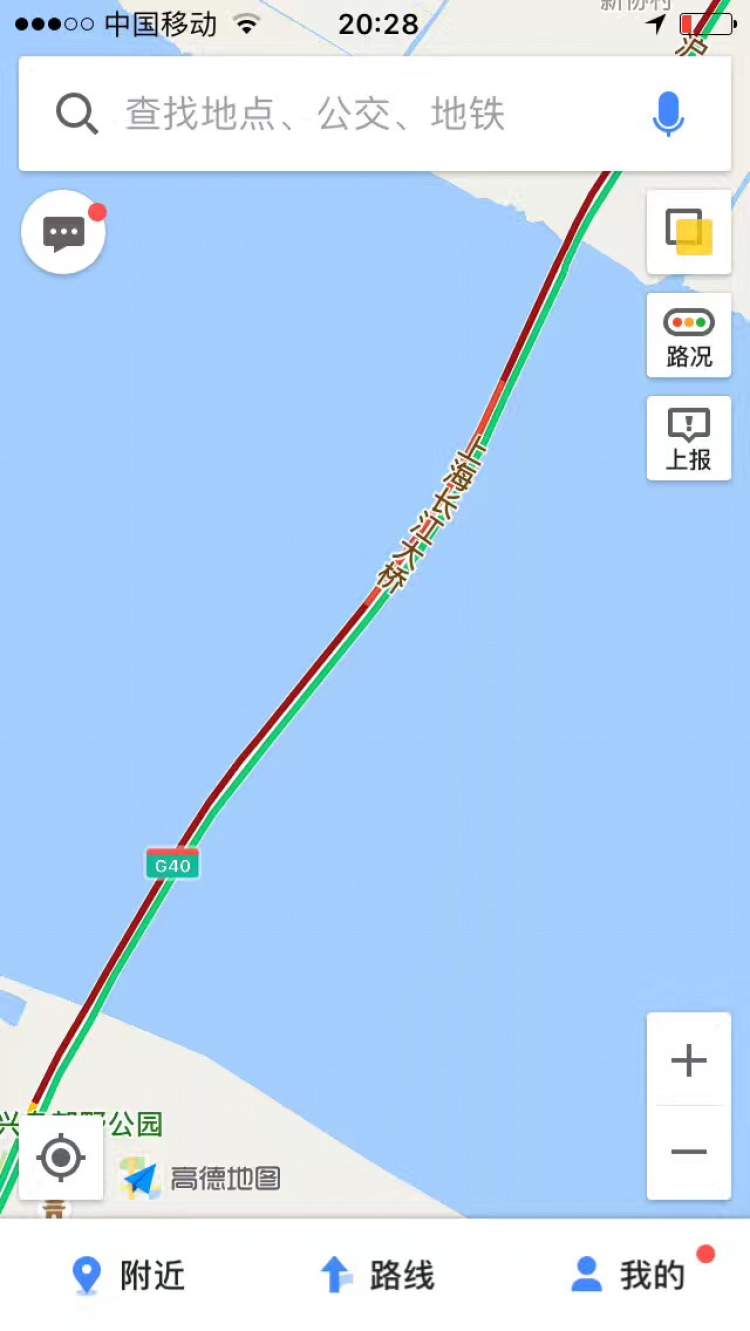Screen dimensions: 750x1331
Task: Open the messages bubble icon
Action: coord(64,232)
